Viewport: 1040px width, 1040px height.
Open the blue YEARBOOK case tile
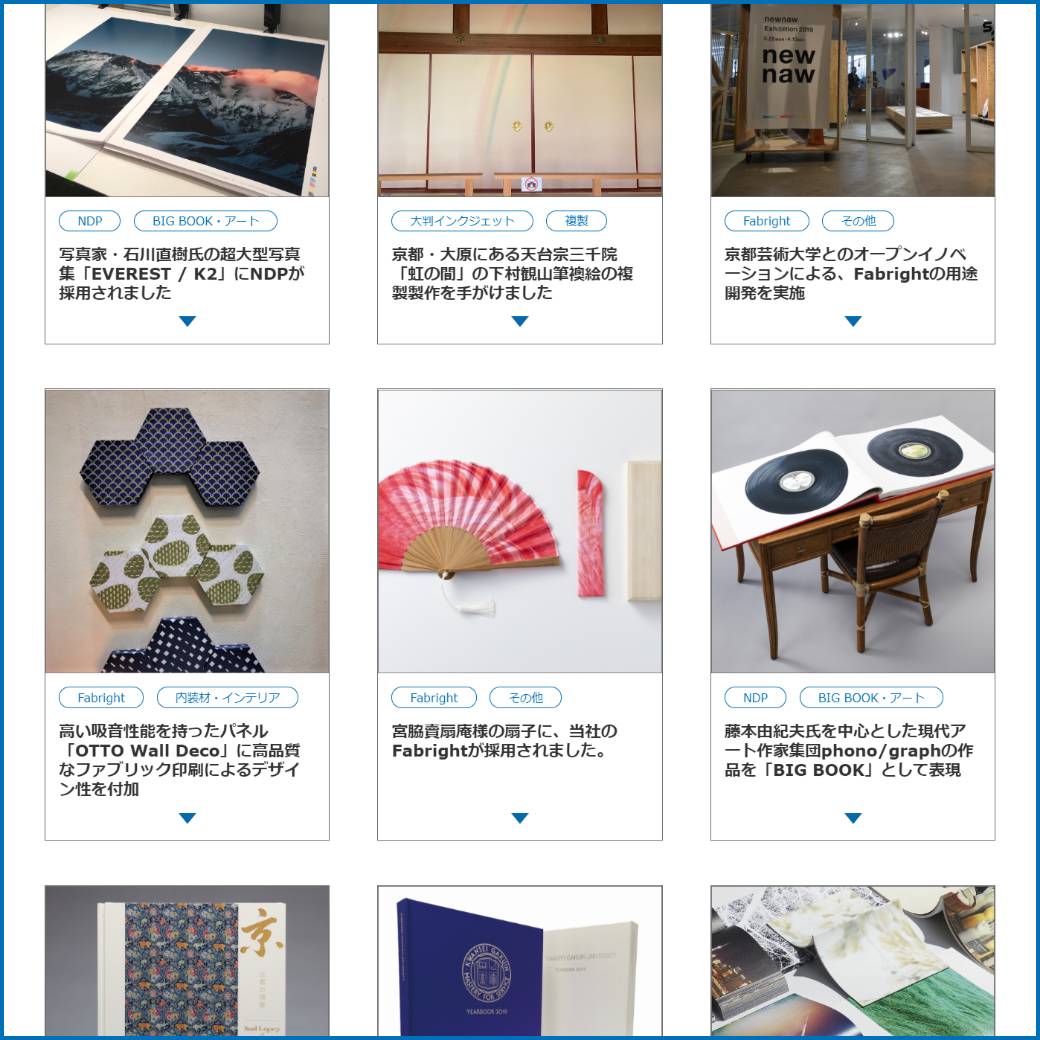tap(519, 962)
